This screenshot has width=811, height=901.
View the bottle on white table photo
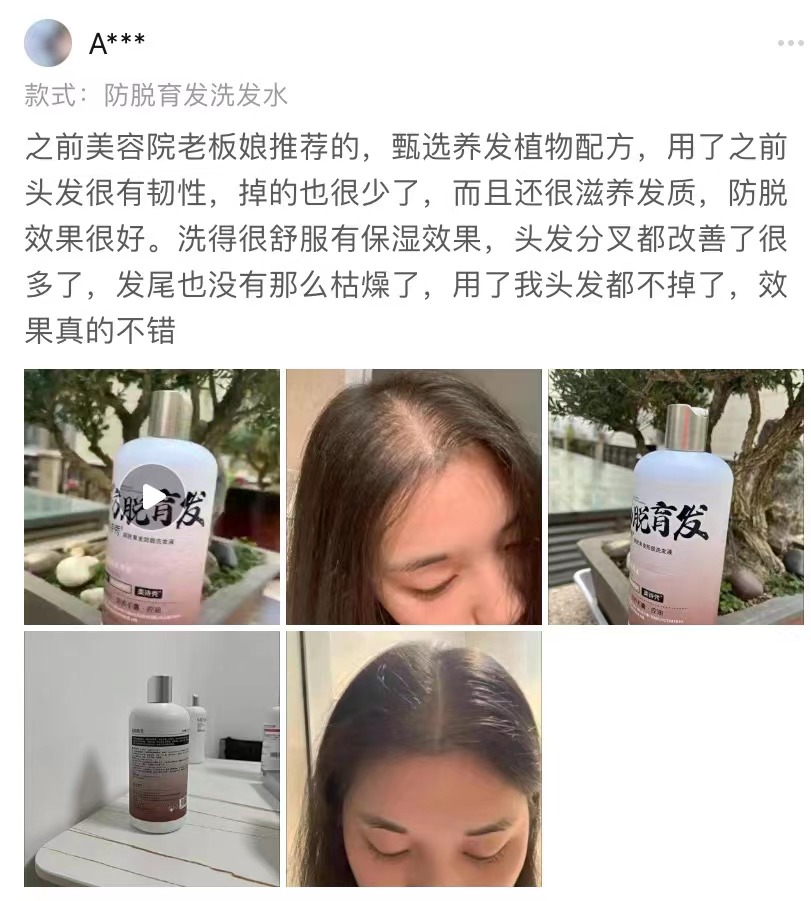coord(152,759)
